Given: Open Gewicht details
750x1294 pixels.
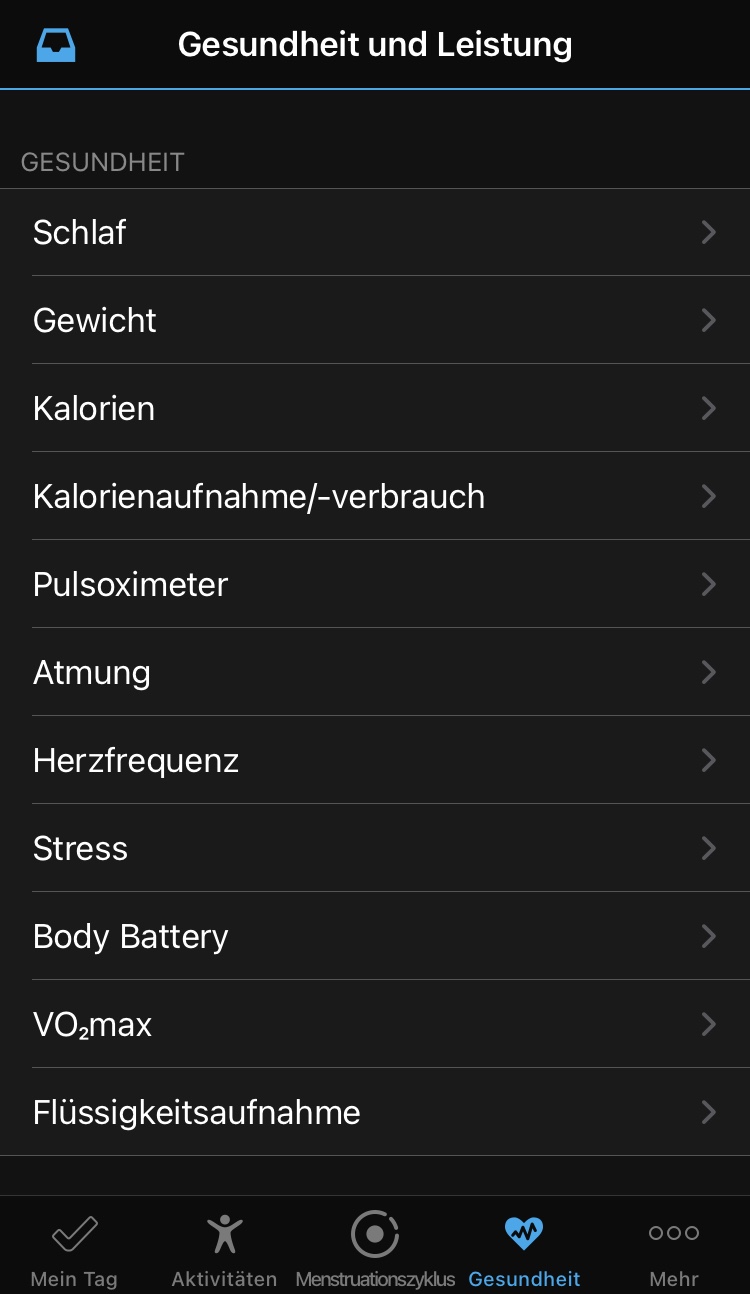Looking at the screenshot, I should (x=375, y=320).
